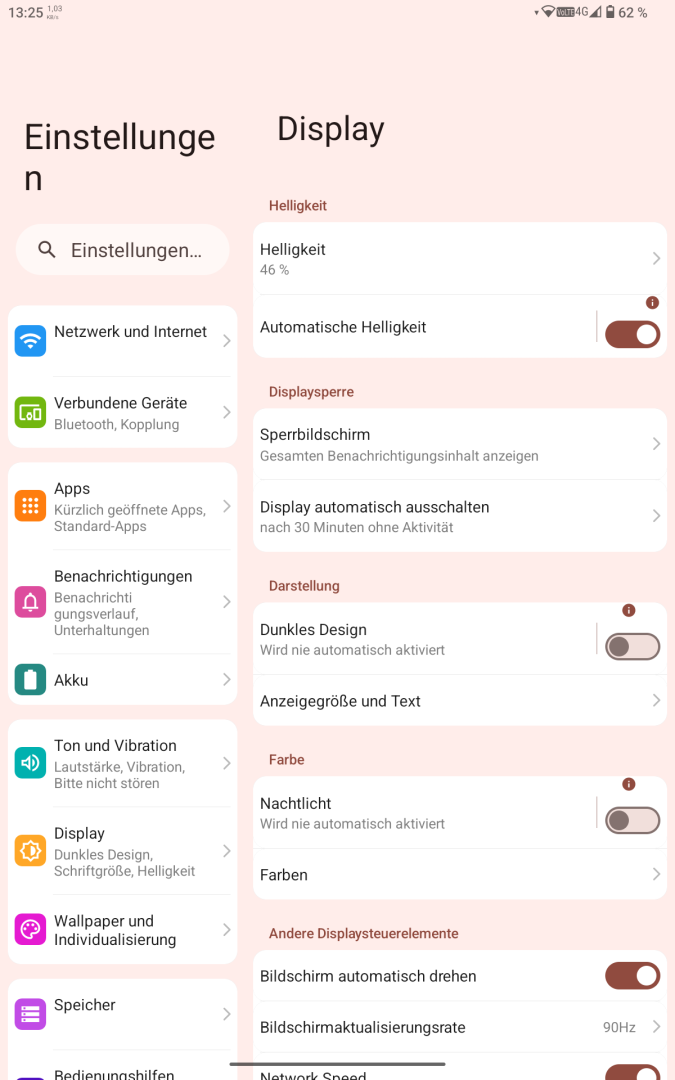Open the Apps settings row

coord(123,506)
